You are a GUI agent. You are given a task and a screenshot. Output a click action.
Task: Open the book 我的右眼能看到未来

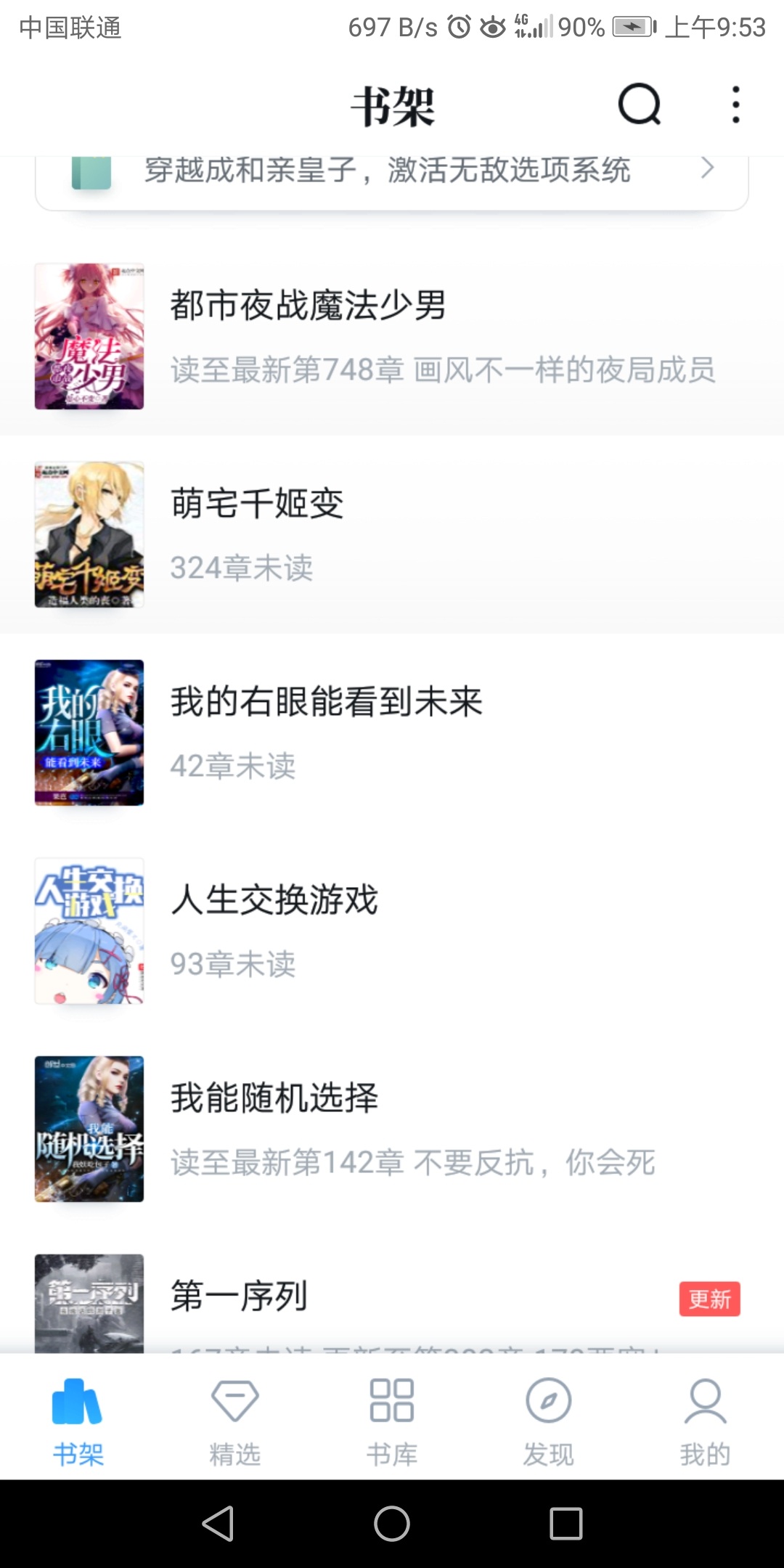[x=392, y=733]
